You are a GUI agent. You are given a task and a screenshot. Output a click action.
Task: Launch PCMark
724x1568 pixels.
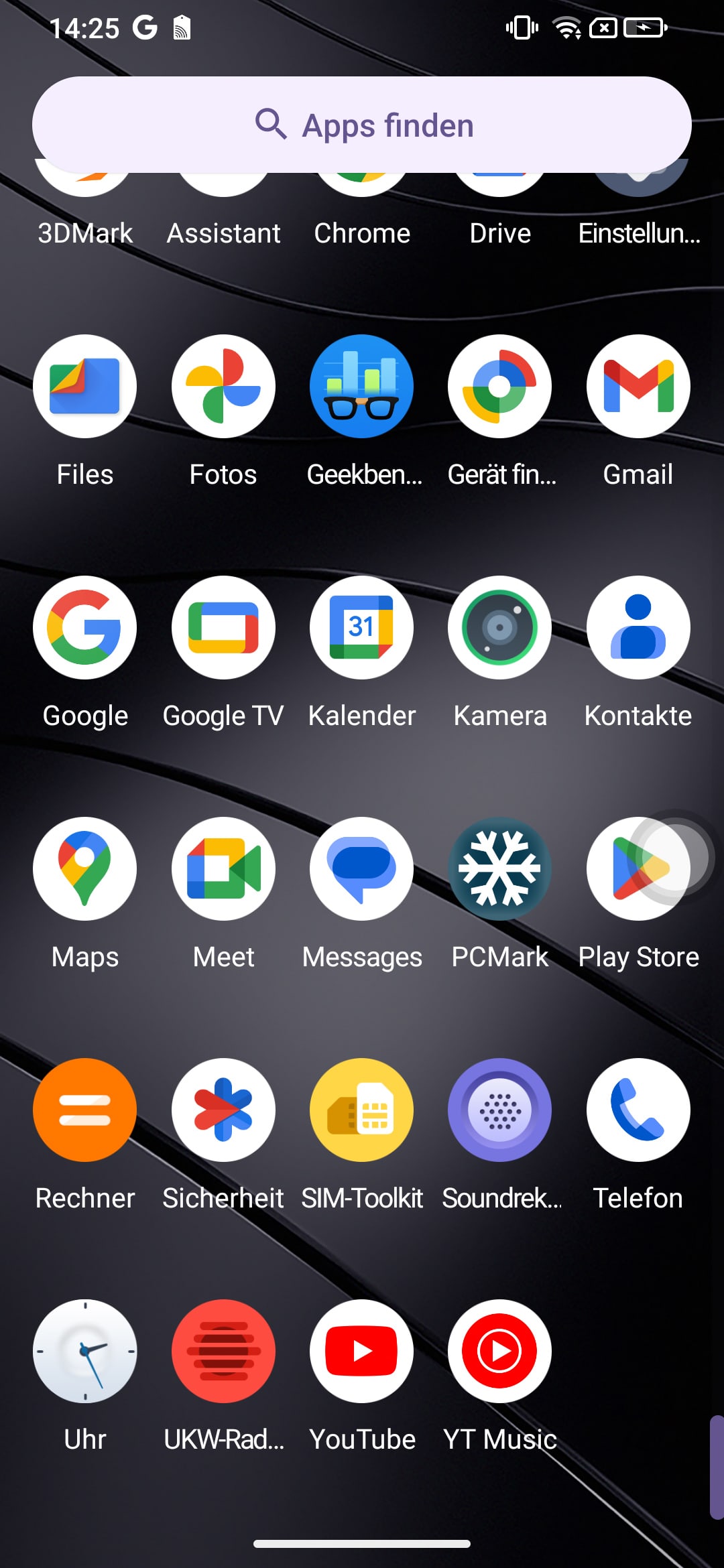500,868
